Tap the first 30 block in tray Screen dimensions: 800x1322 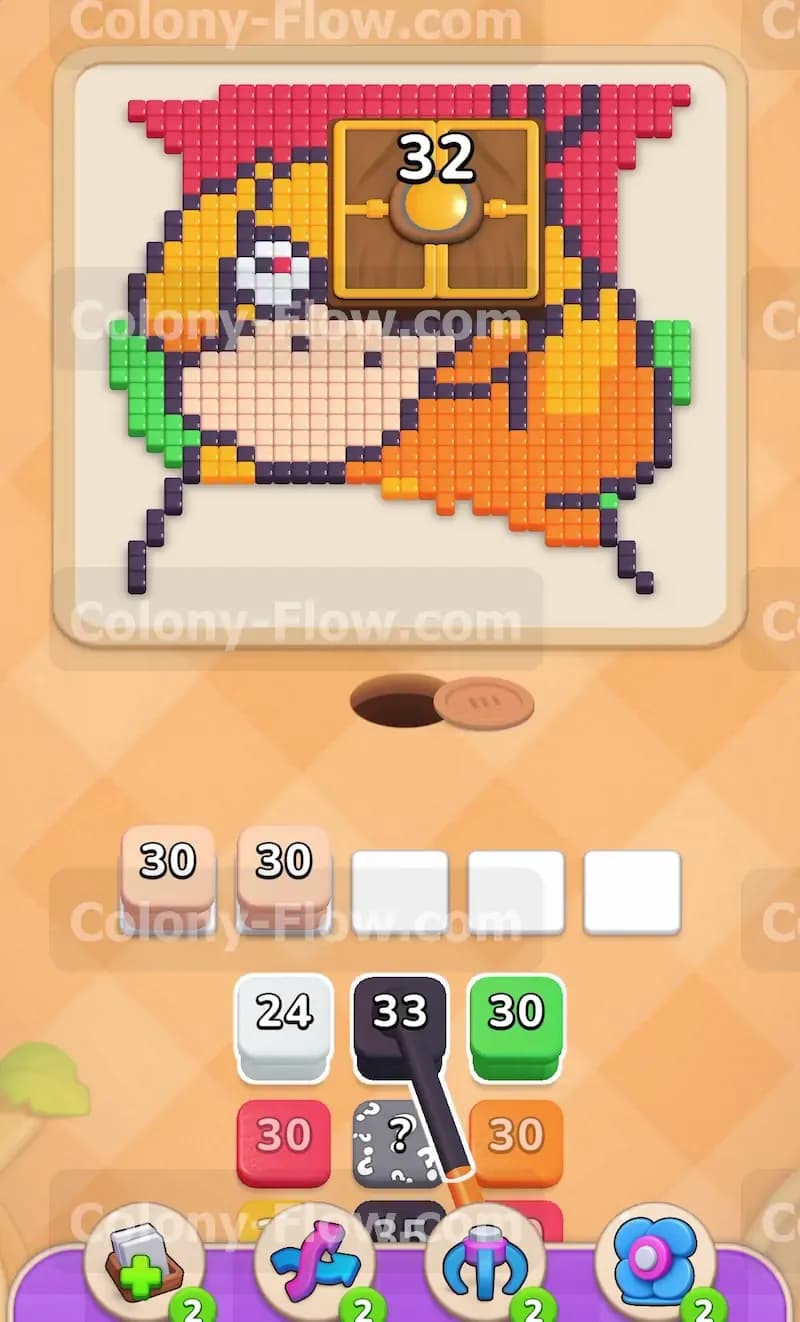point(168,877)
